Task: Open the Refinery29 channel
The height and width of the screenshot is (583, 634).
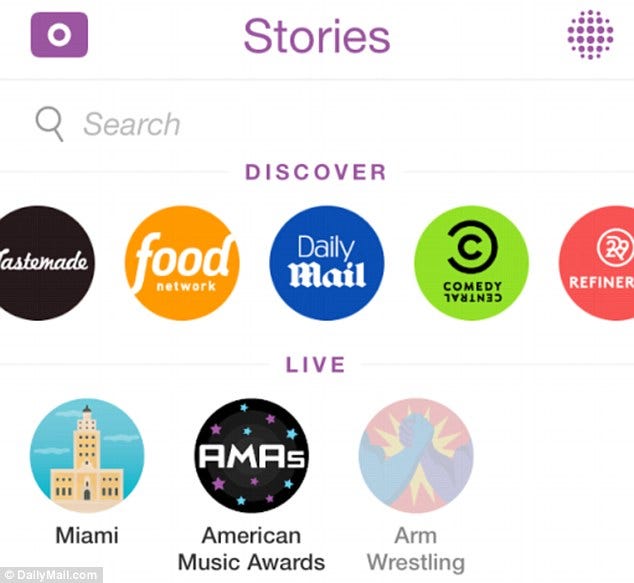Action: pos(600,263)
